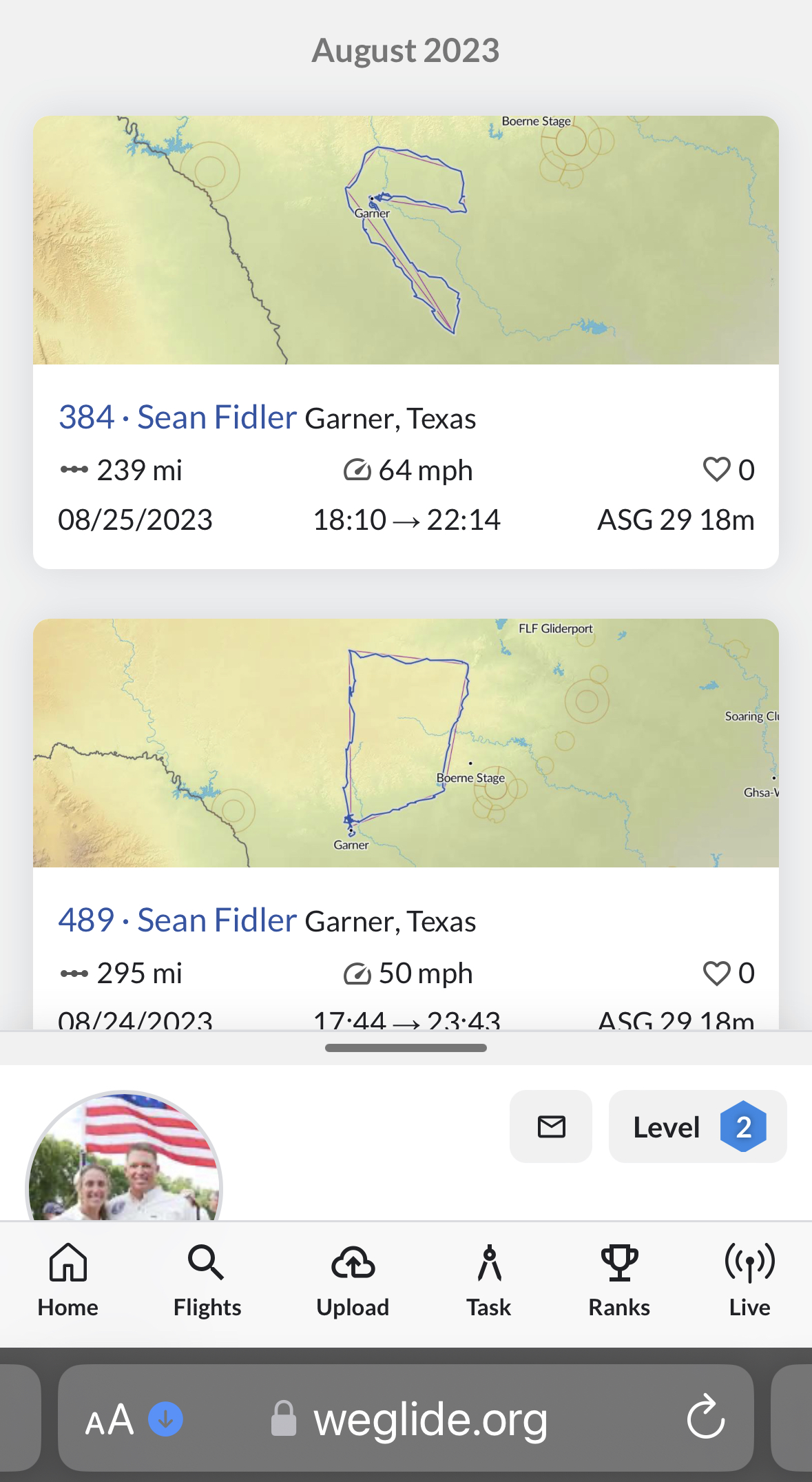The width and height of the screenshot is (812, 1482).
Task: Open Sean Fidler's profile from flight 384
Action: 217,417
